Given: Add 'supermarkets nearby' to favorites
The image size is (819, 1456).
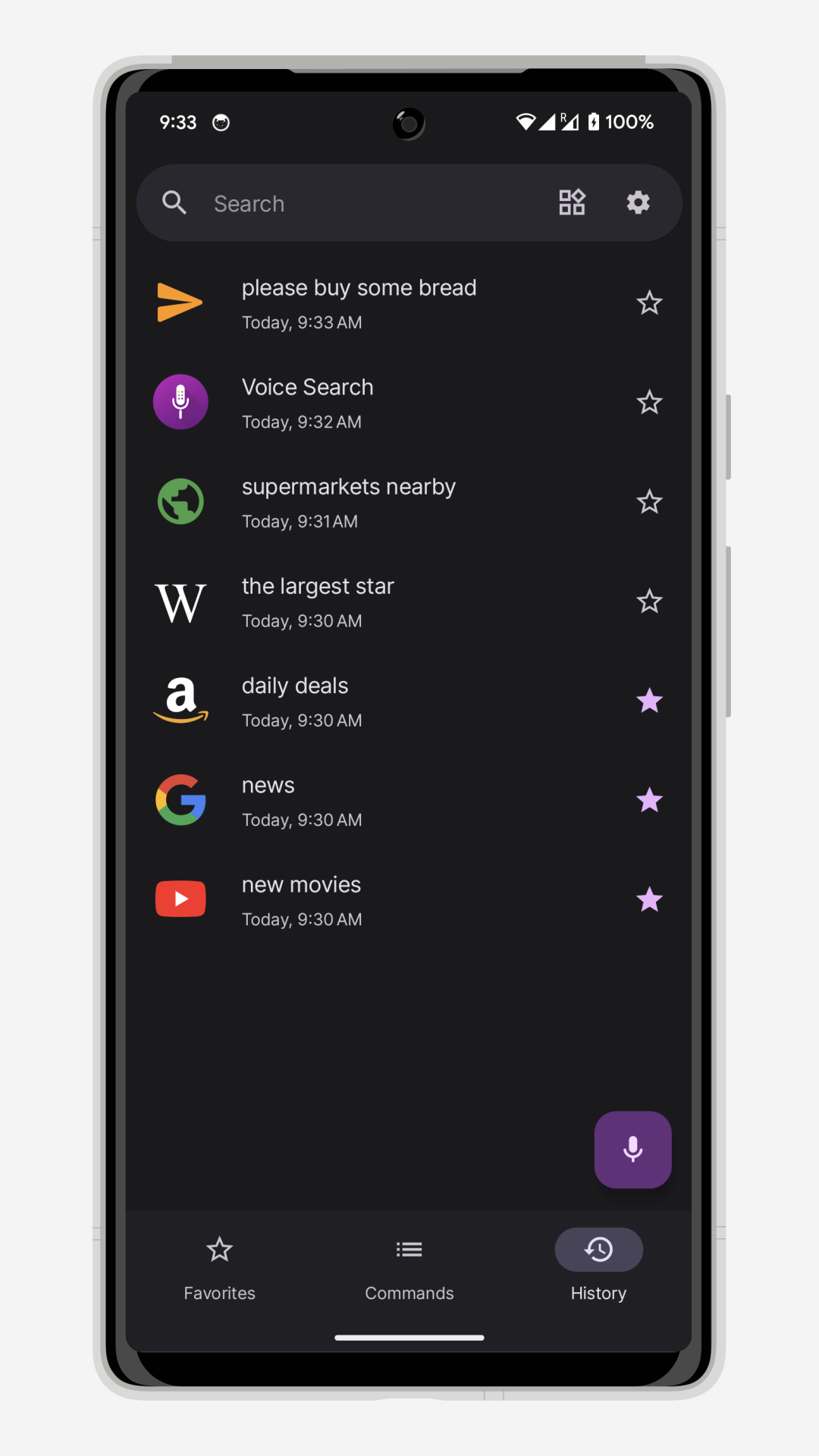Looking at the screenshot, I should click(x=649, y=502).
